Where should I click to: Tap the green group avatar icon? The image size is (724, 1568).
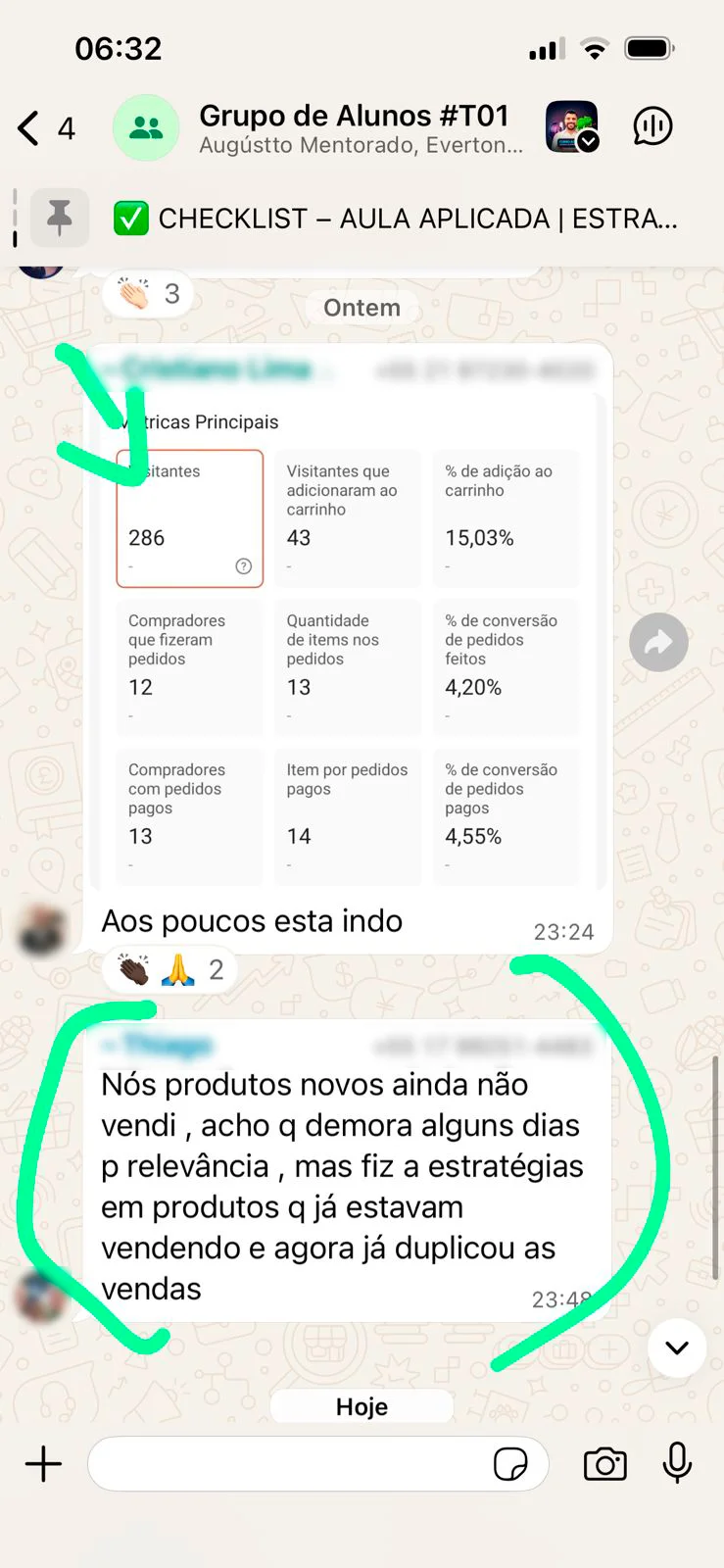tap(146, 127)
